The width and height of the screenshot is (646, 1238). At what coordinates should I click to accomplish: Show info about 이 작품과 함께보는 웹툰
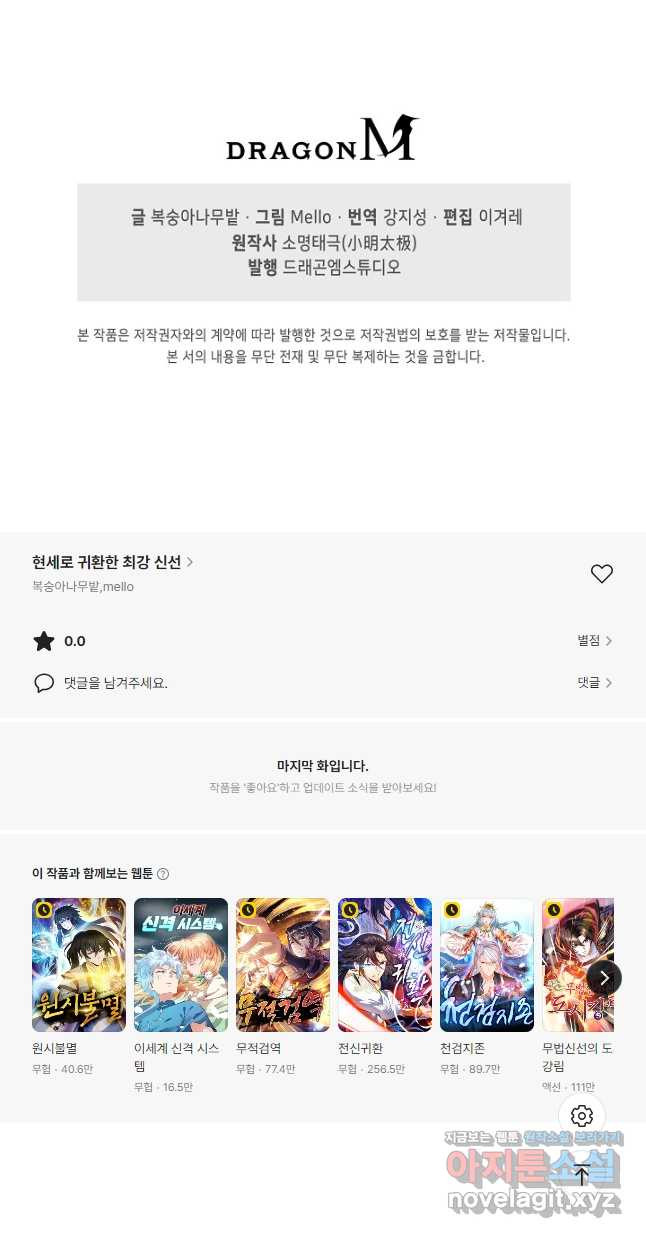click(163, 874)
